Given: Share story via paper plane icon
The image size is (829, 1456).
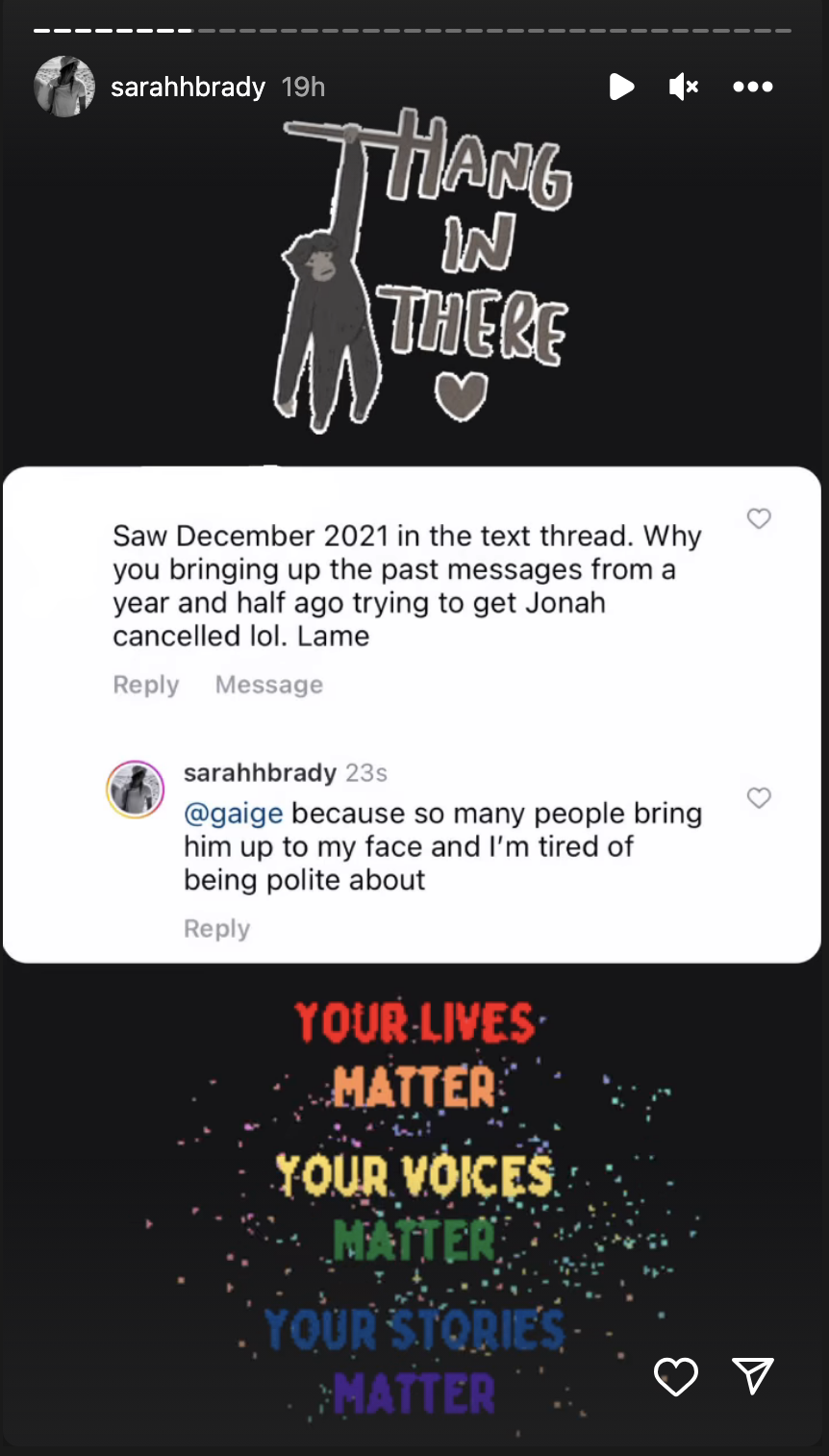Looking at the screenshot, I should 752,1376.
